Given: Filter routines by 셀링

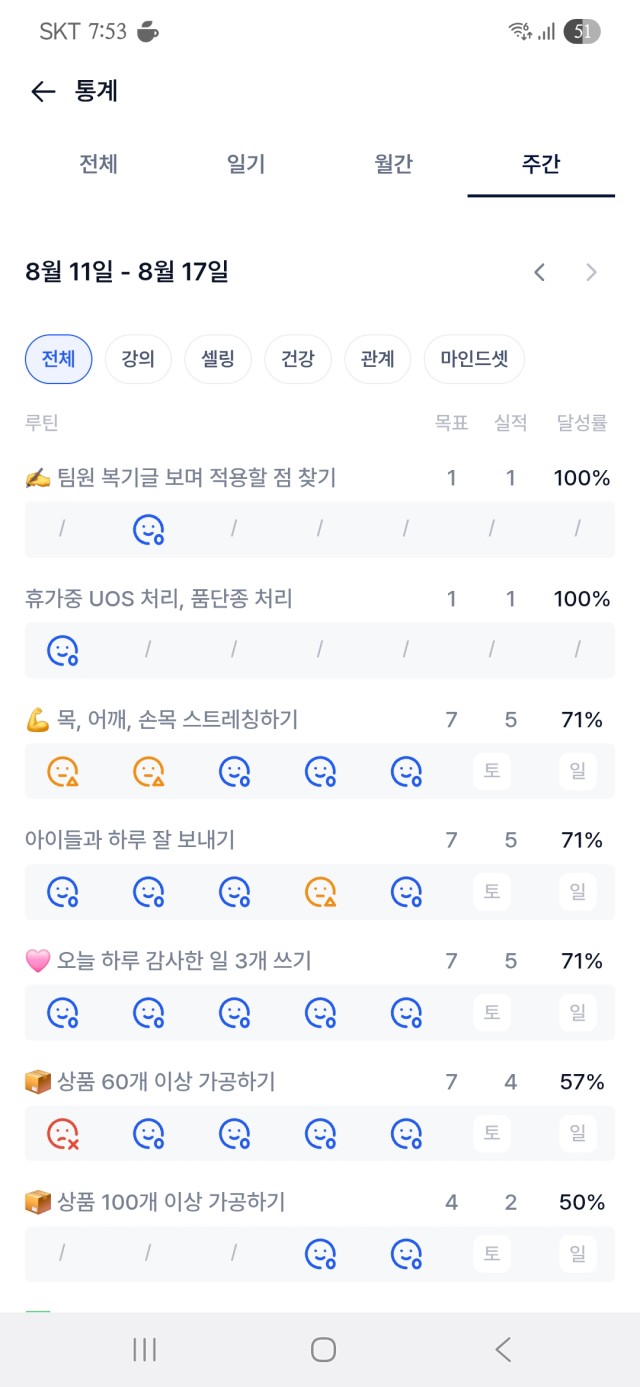Looking at the screenshot, I should (218, 359).
